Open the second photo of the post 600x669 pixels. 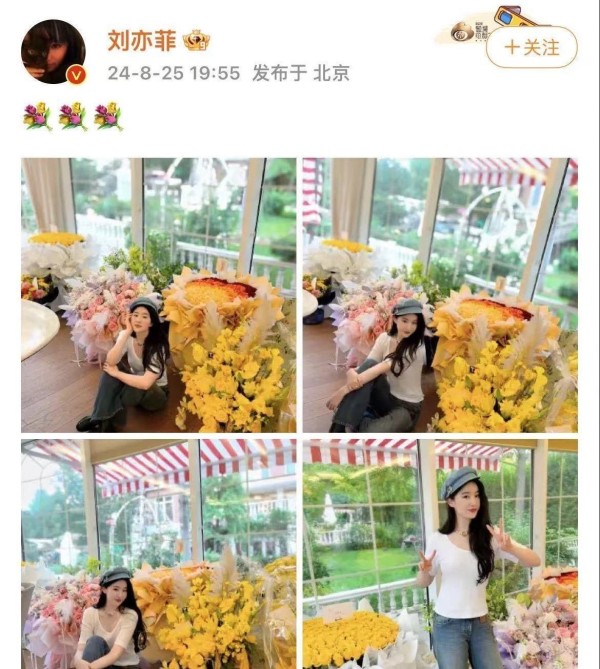[440, 295]
